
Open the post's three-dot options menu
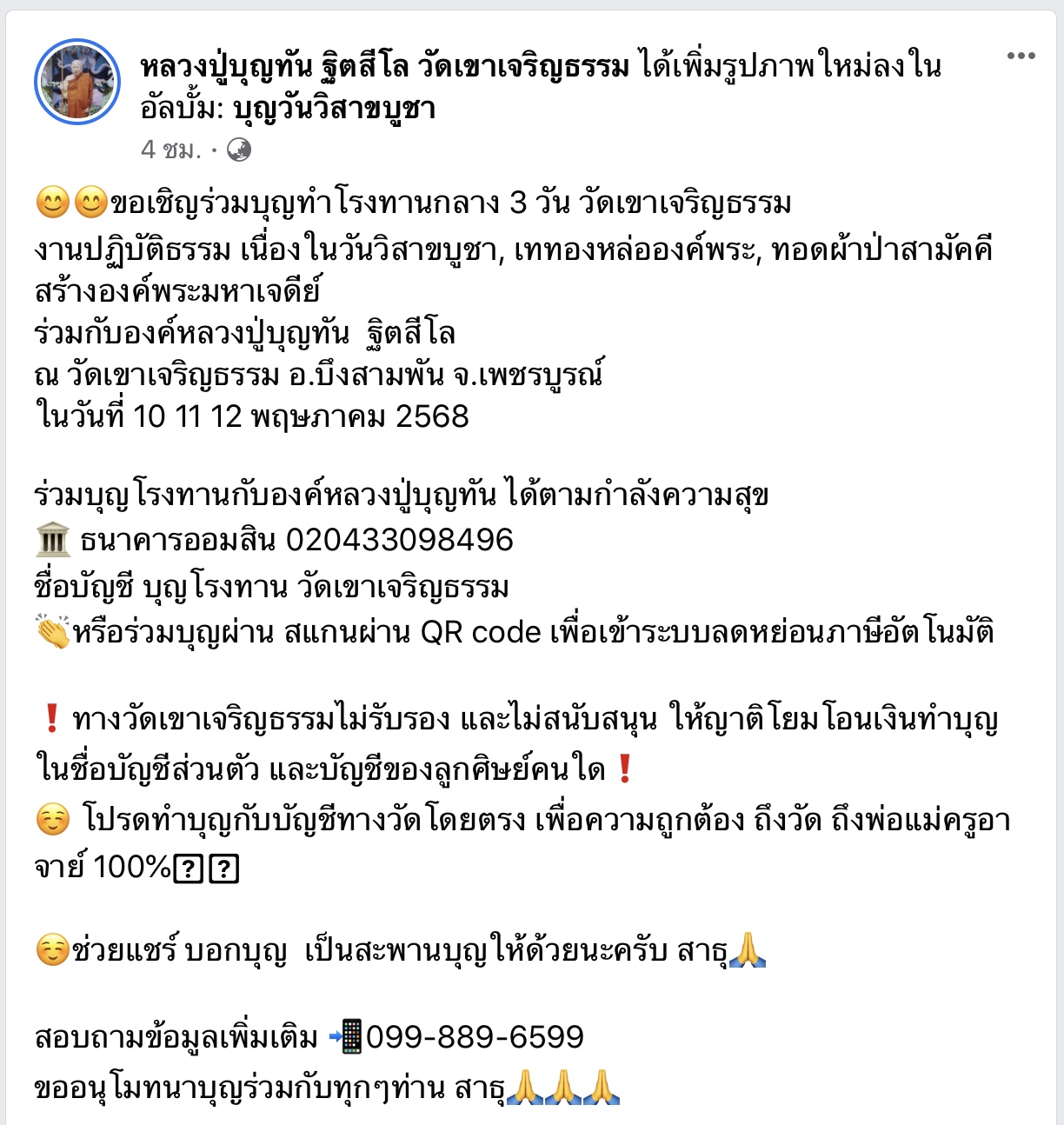point(1021,57)
